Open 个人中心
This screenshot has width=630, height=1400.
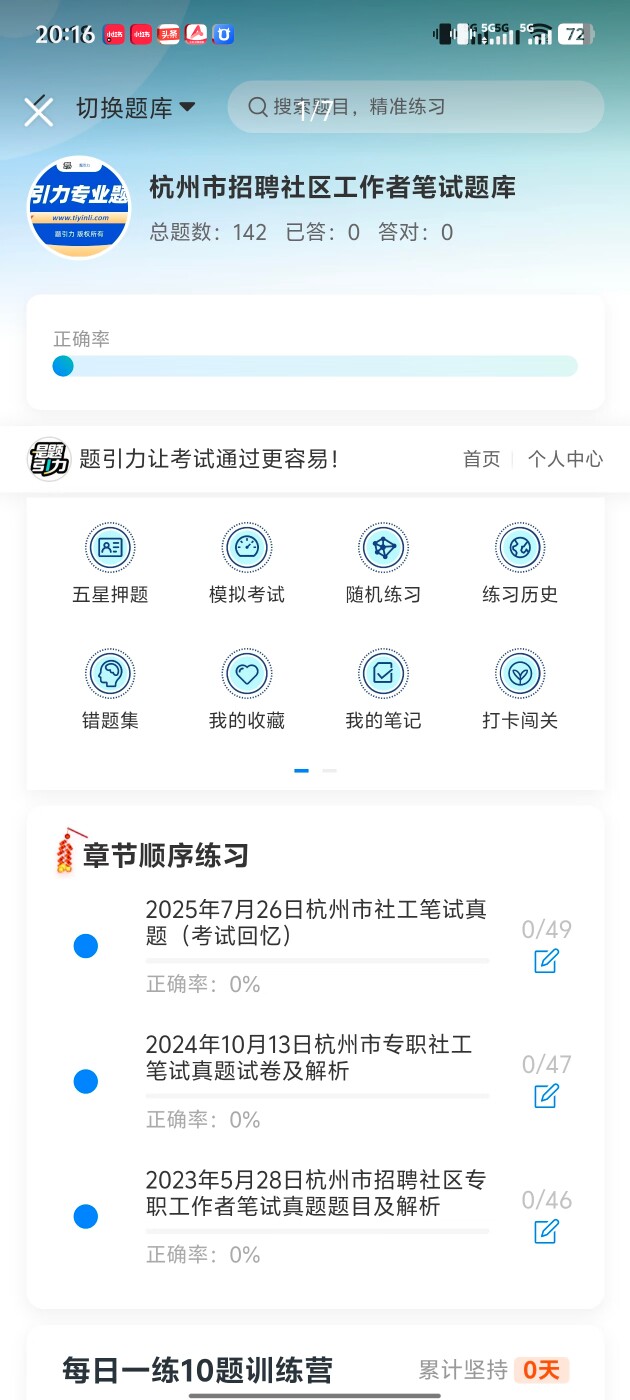(x=566, y=459)
